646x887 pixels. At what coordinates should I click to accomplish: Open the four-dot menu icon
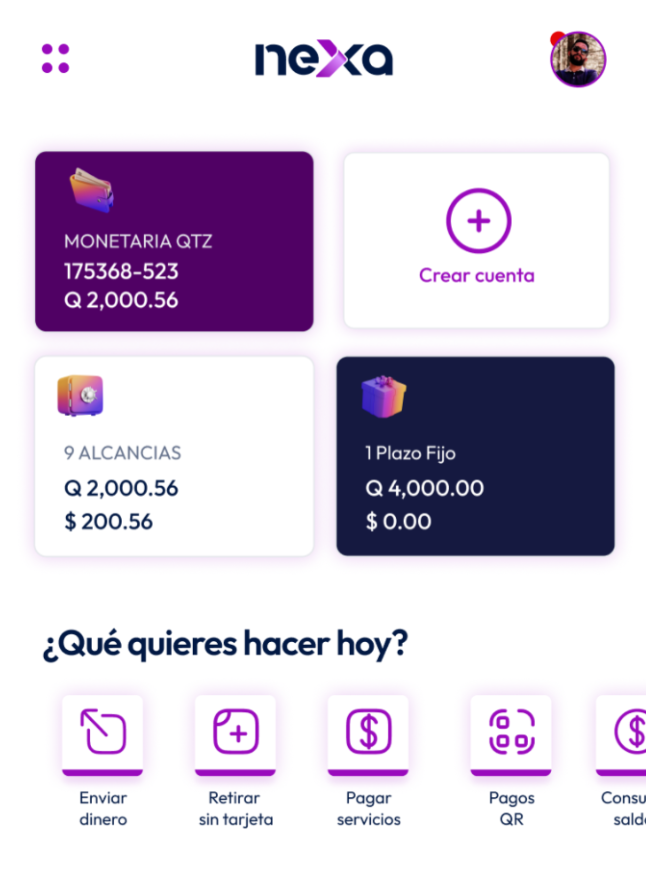[55, 58]
